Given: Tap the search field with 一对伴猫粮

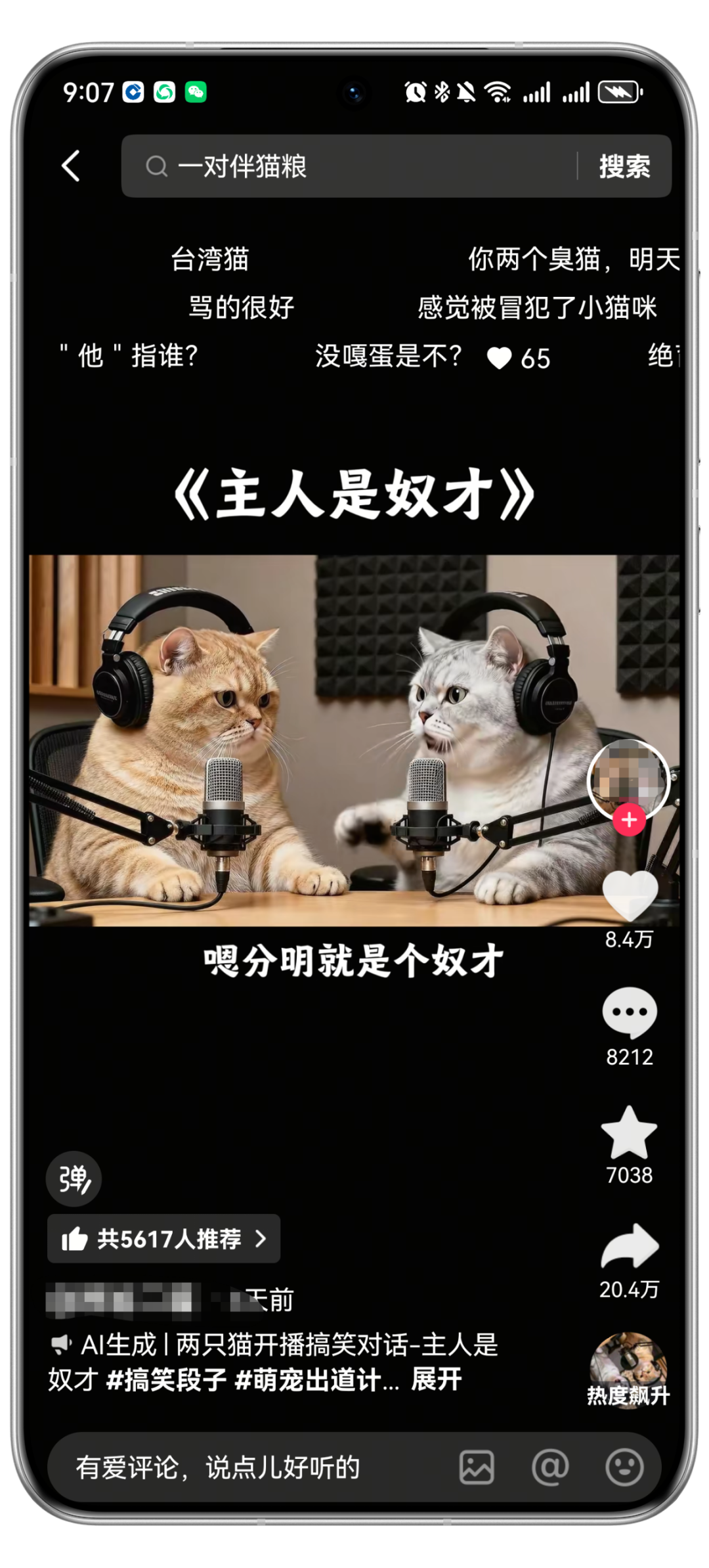Looking at the screenshot, I should (354, 166).
